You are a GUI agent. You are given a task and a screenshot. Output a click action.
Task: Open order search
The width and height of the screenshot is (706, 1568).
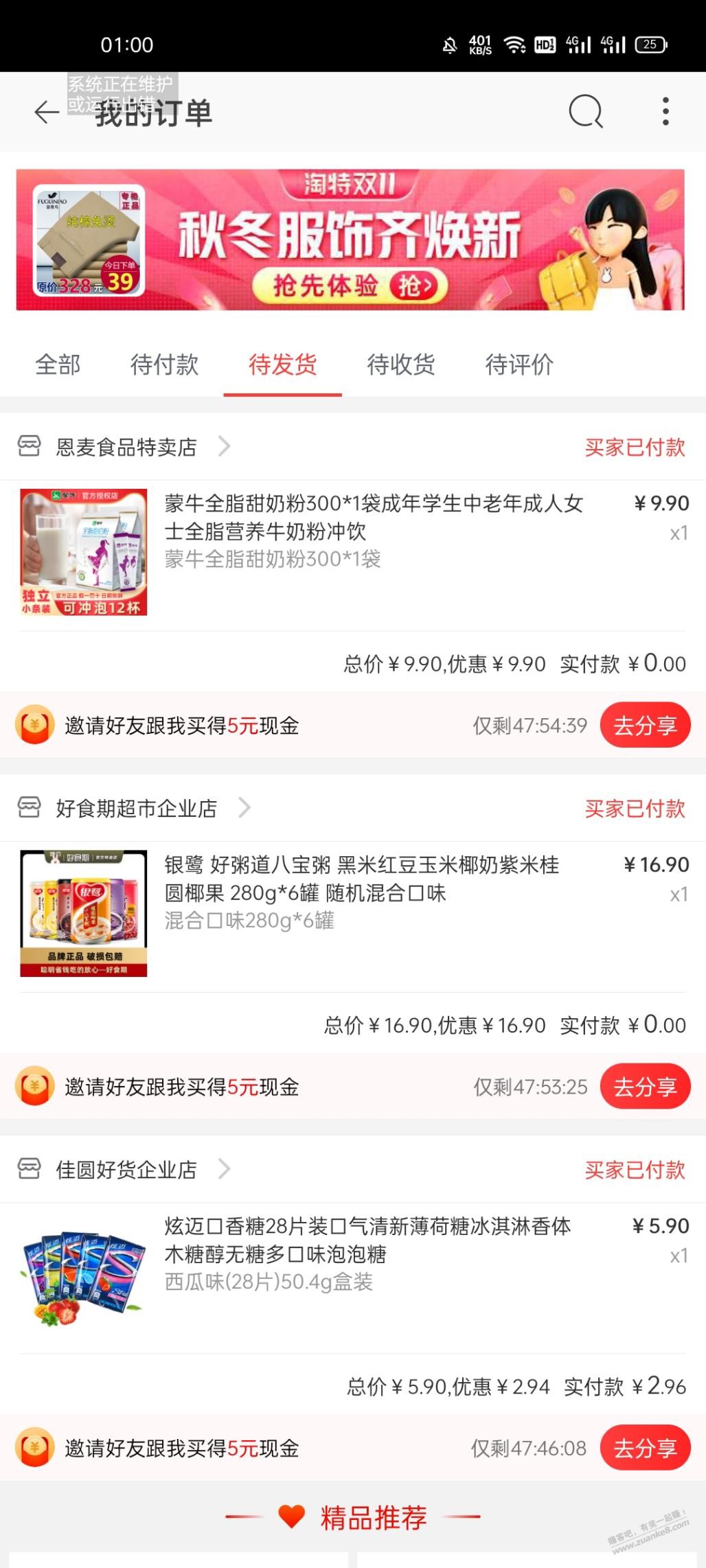(x=585, y=112)
